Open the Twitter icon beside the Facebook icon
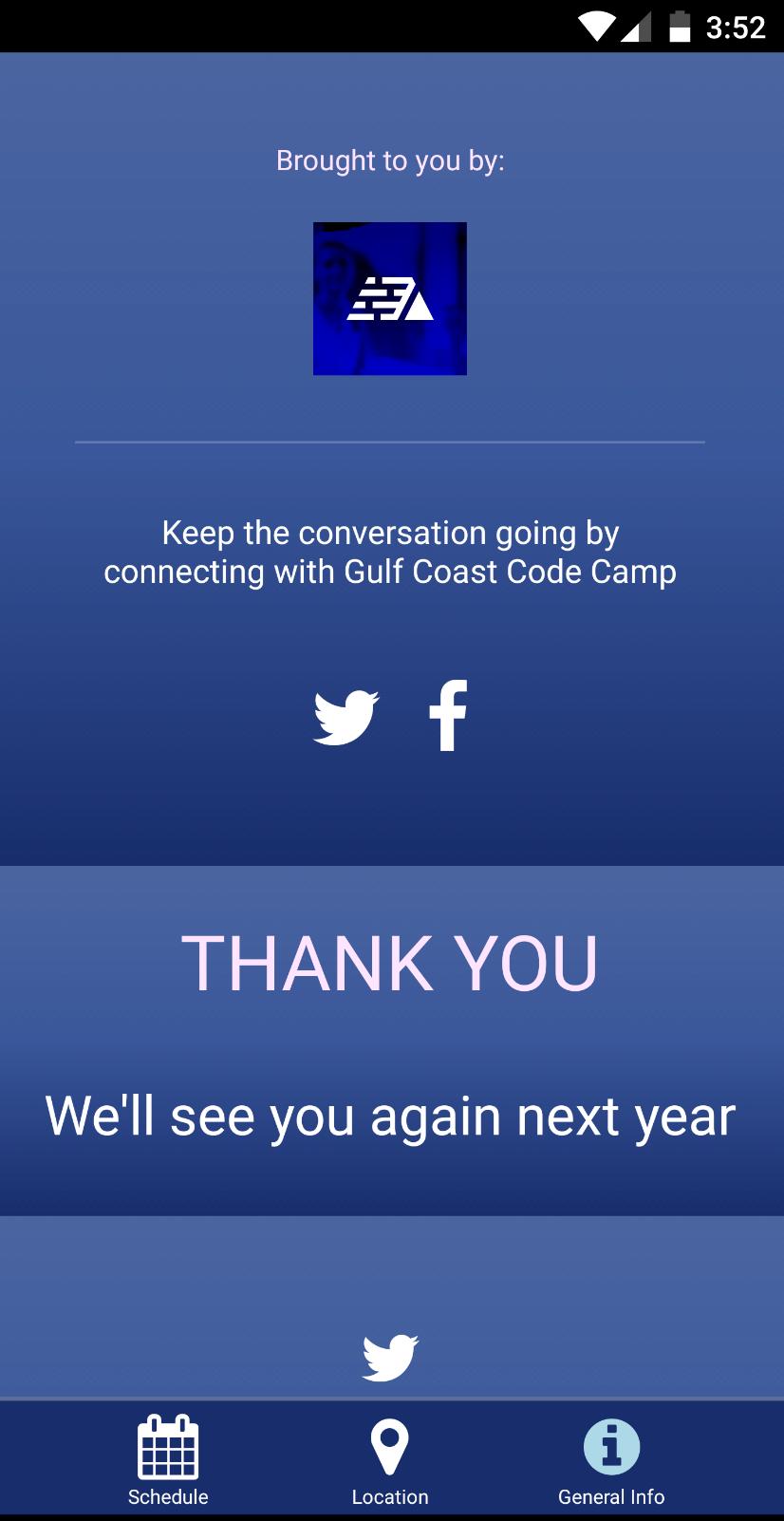Image resolution: width=784 pixels, height=1521 pixels. point(346,717)
